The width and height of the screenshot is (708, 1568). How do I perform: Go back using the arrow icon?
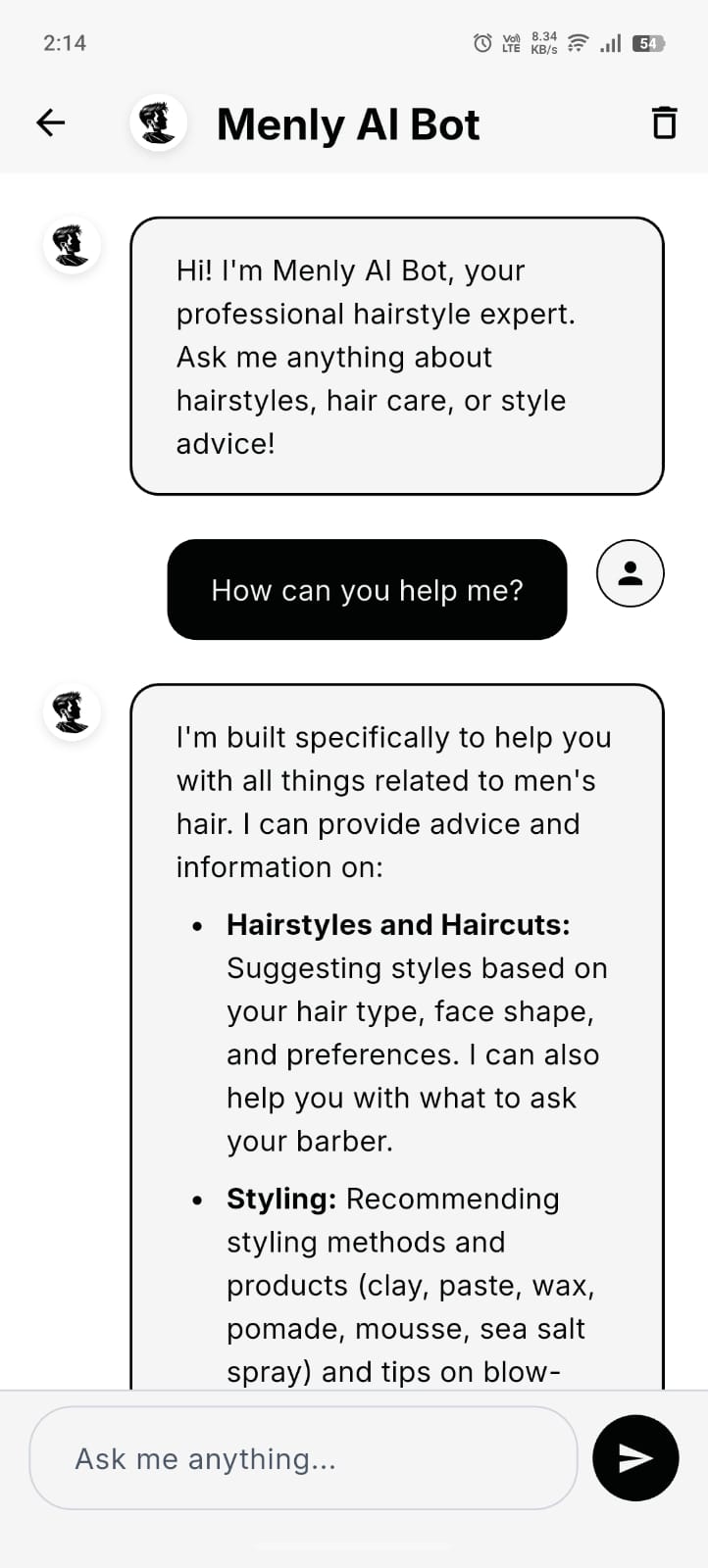(x=50, y=122)
